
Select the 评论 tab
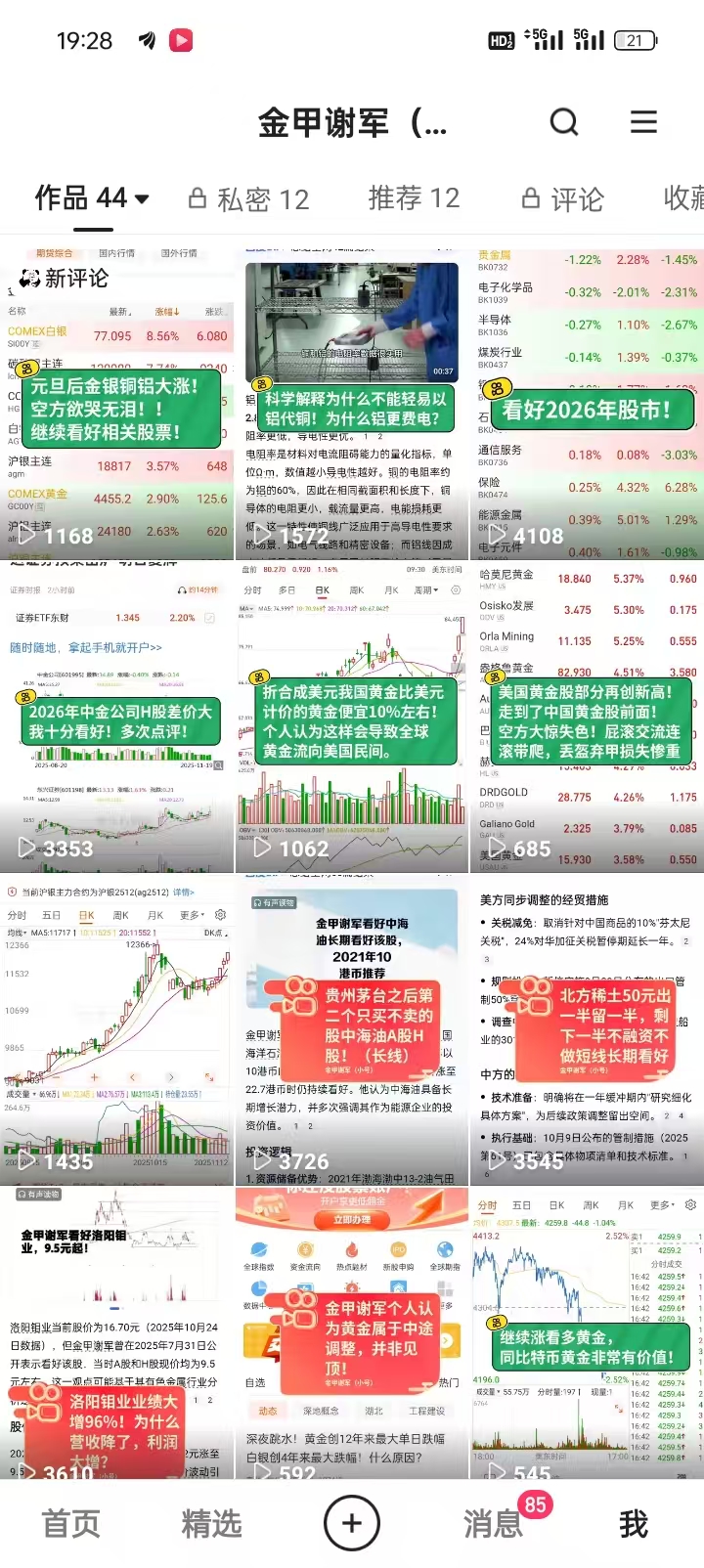(563, 199)
